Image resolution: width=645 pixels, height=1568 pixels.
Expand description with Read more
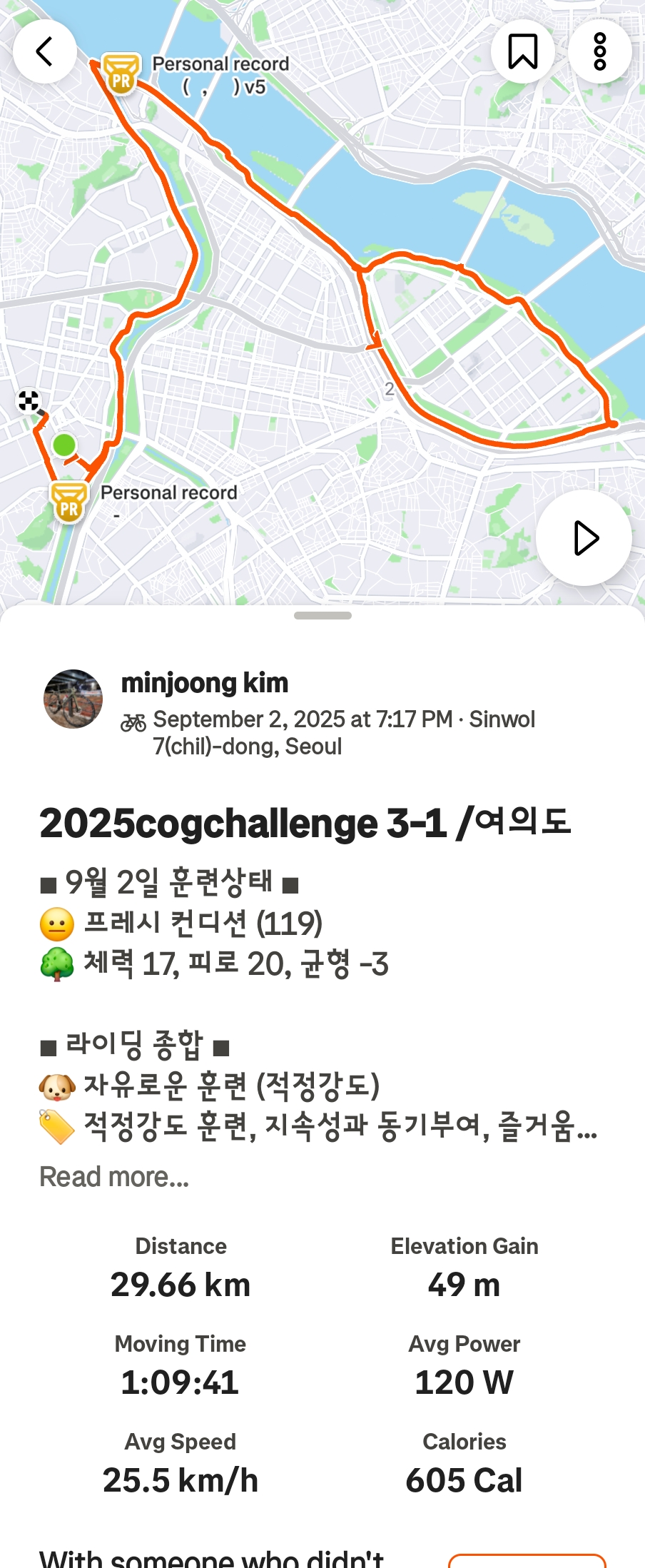point(114,1177)
